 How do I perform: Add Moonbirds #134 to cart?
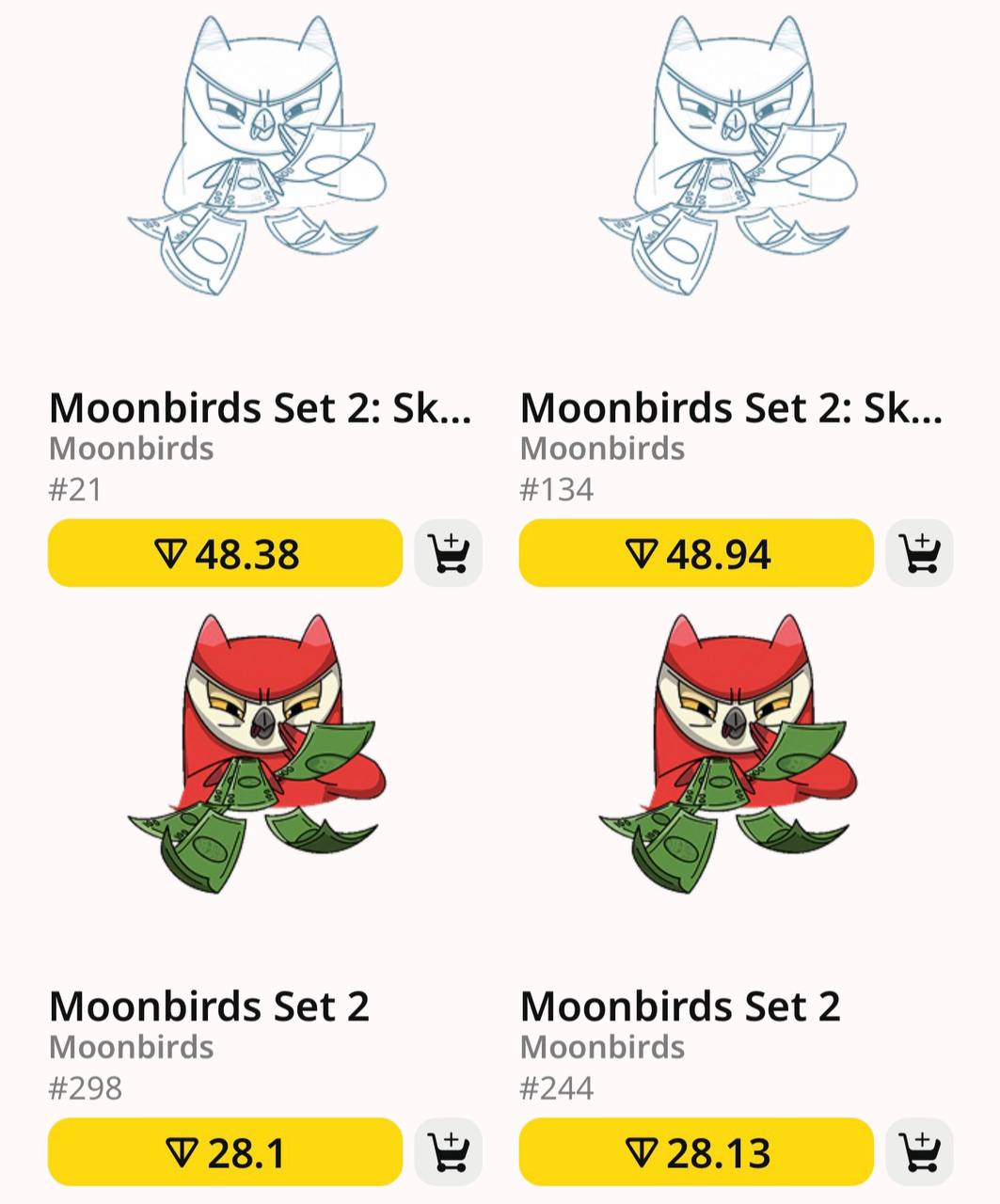click(x=919, y=553)
